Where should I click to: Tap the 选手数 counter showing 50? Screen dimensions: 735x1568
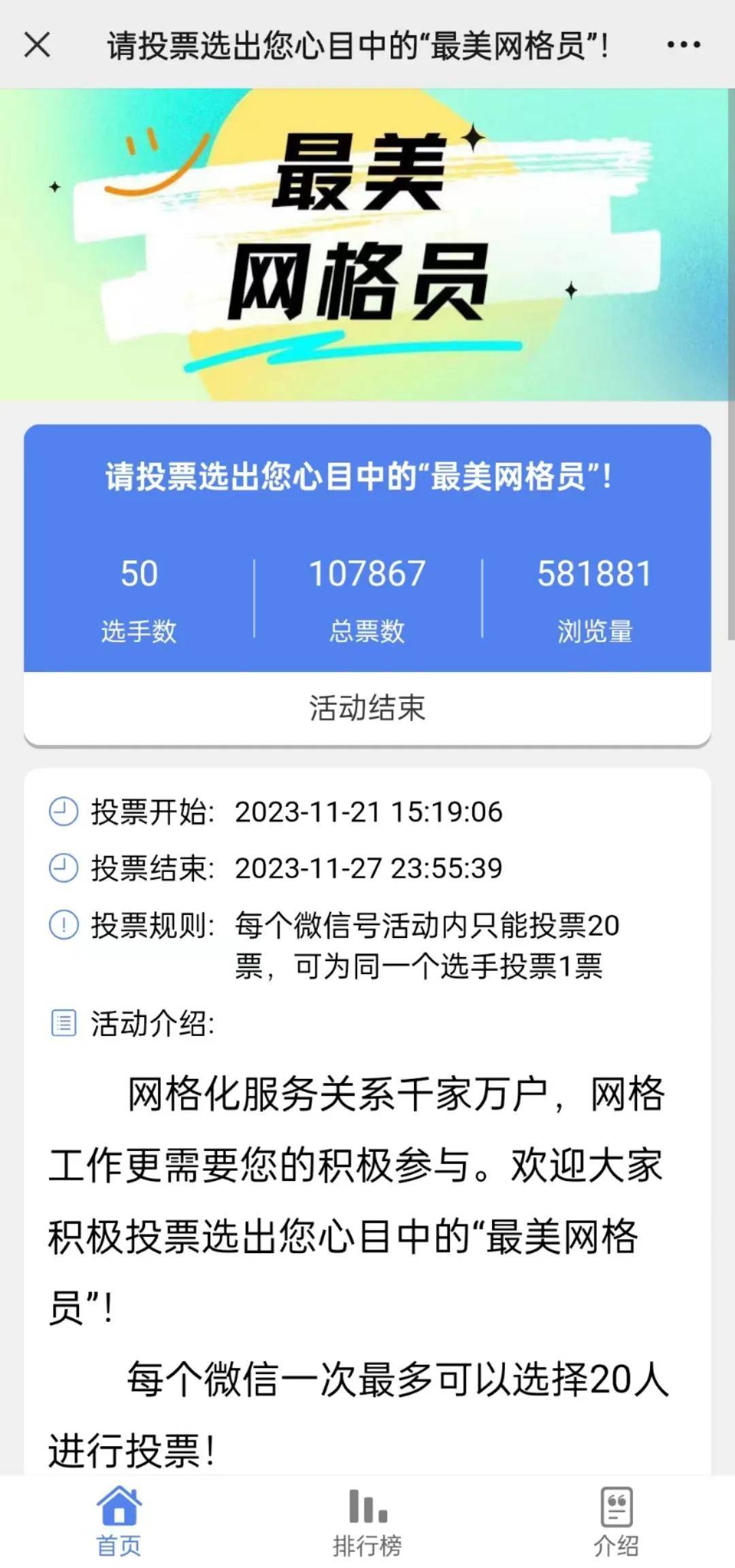[x=138, y=573]
